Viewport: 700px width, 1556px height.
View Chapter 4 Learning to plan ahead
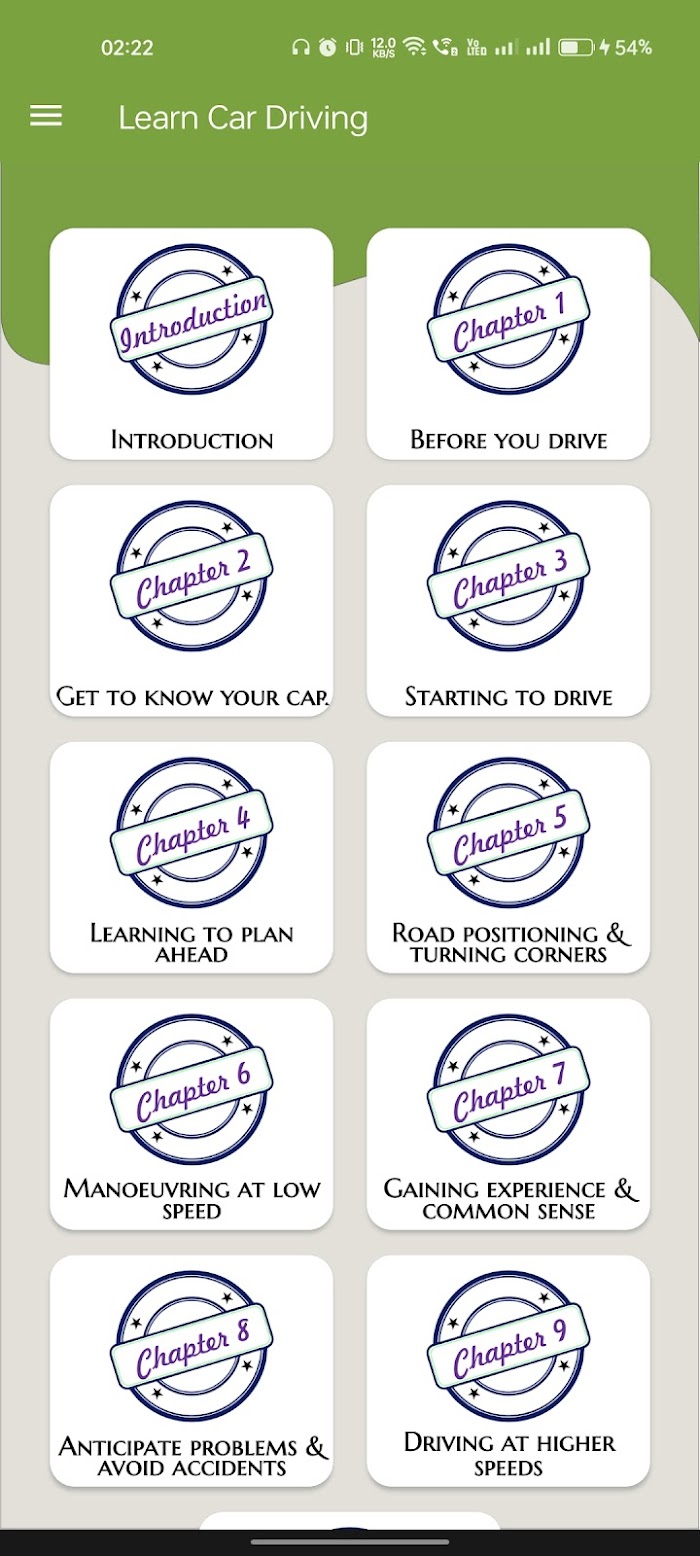click(191, 858)
